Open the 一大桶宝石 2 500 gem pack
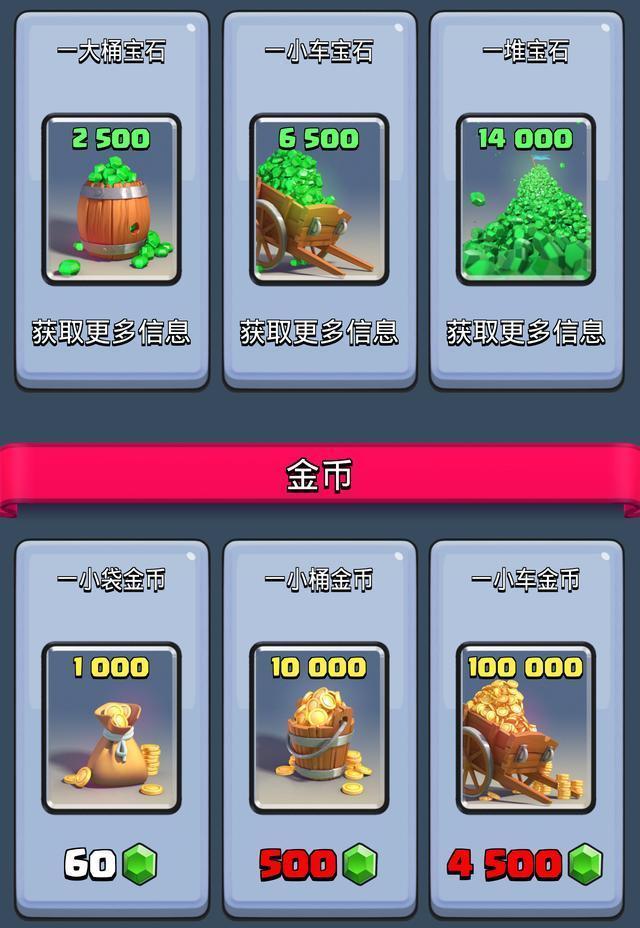This screenshot has height=928, width=640. click(111, 200)
